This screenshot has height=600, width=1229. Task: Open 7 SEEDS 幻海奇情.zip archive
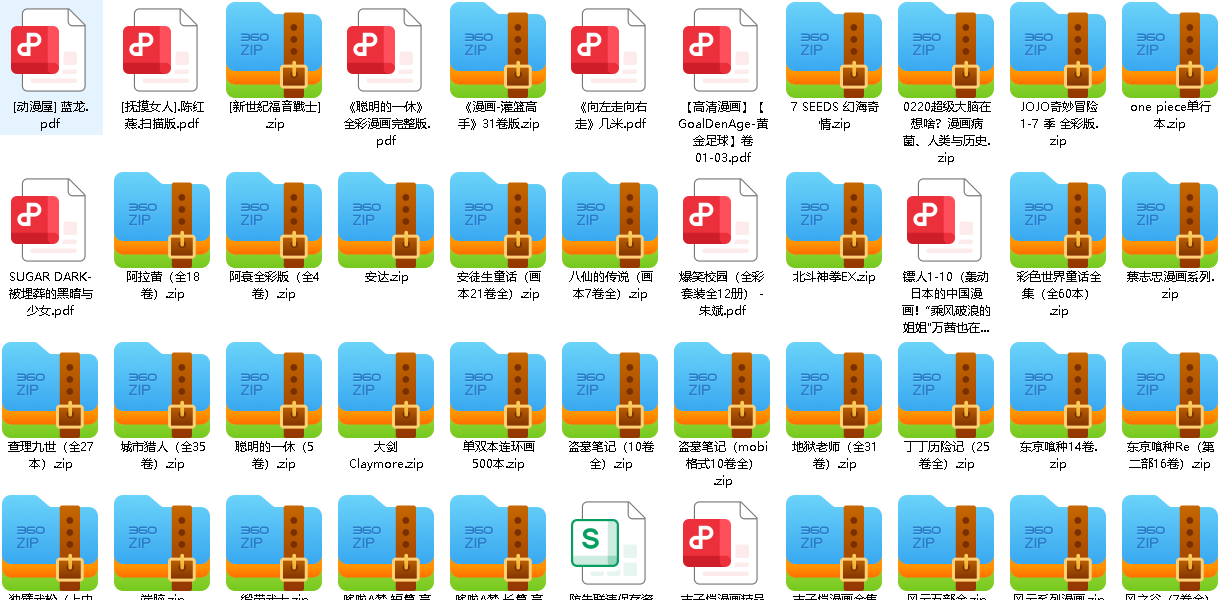tap(834, 50)
